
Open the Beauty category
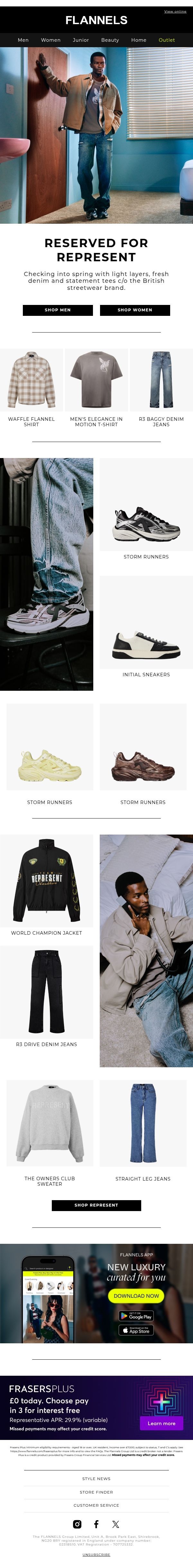click(110, 40)
